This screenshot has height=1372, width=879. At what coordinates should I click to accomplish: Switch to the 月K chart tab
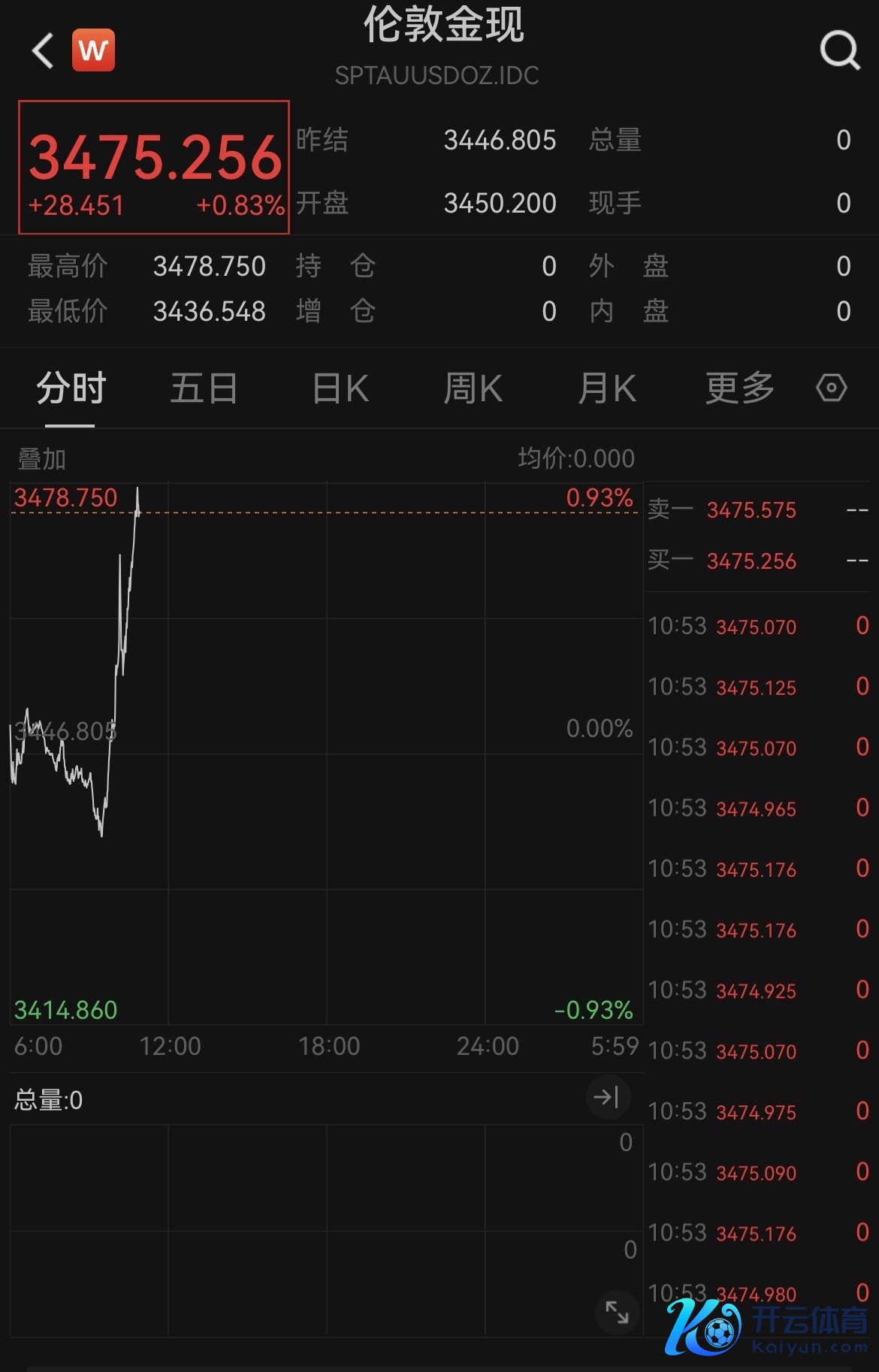coord(607,388)
